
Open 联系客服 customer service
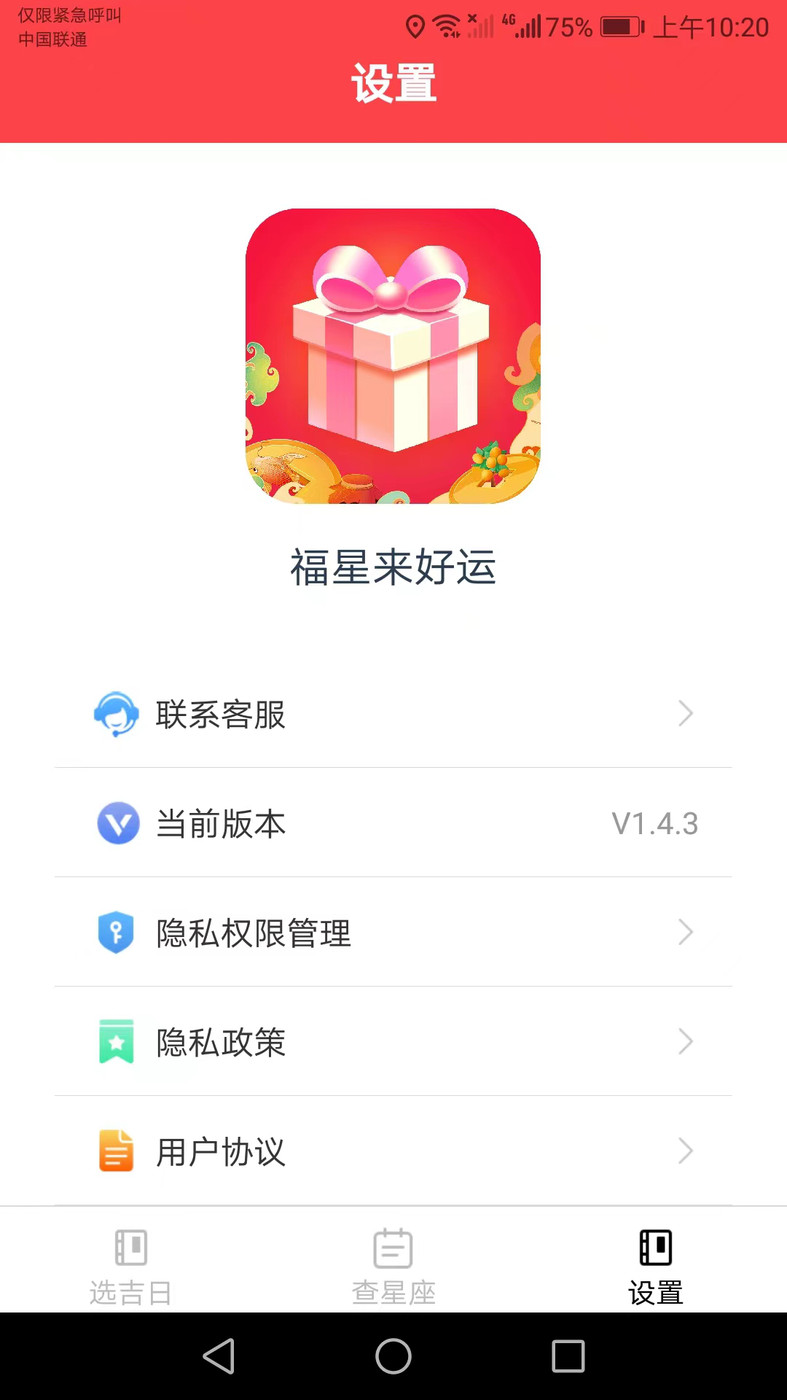point(220,713)
